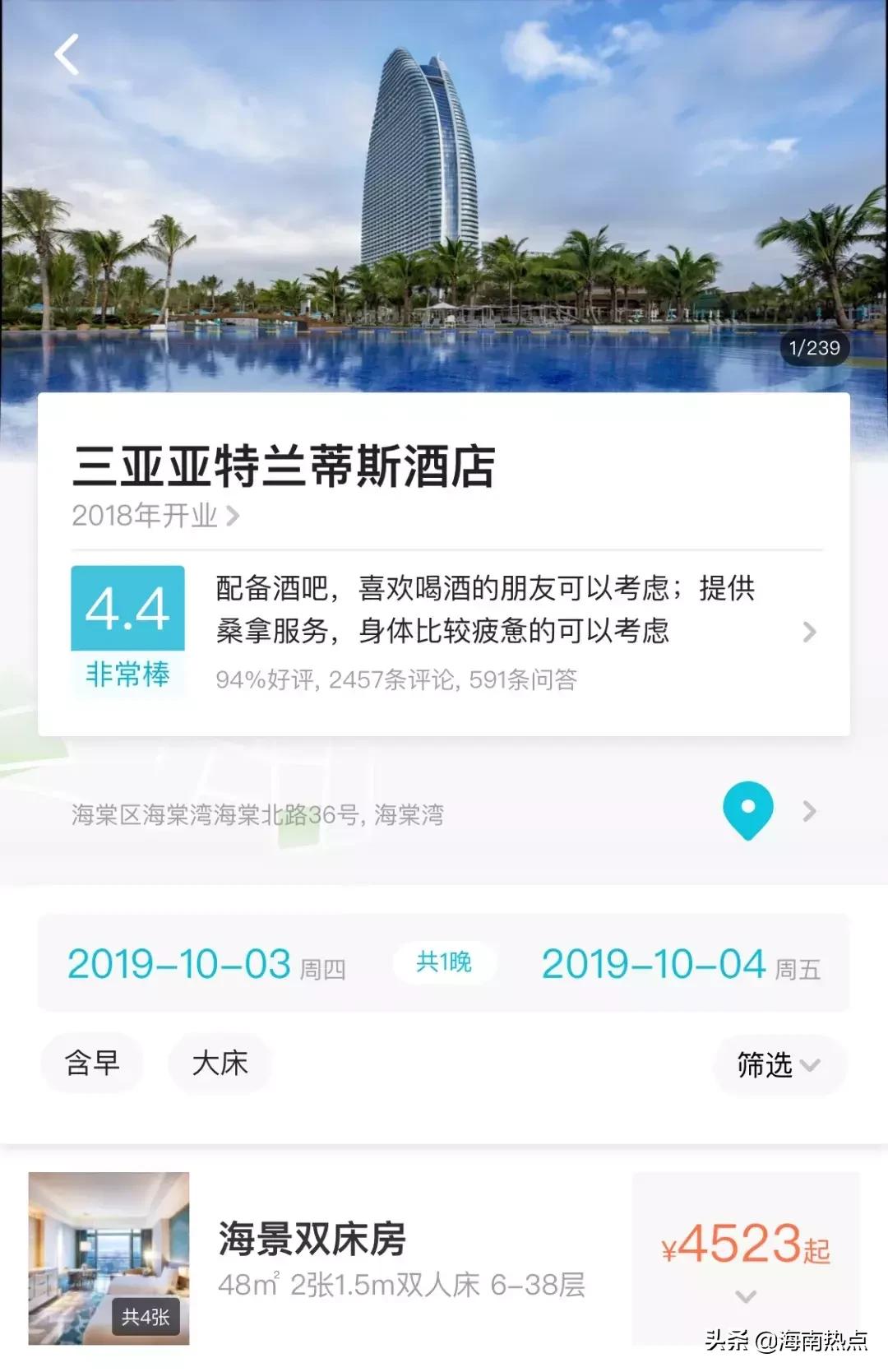Toggle the 大床 big bed filter
This screenshot has height=1372, width=888.
(219, 1064)
